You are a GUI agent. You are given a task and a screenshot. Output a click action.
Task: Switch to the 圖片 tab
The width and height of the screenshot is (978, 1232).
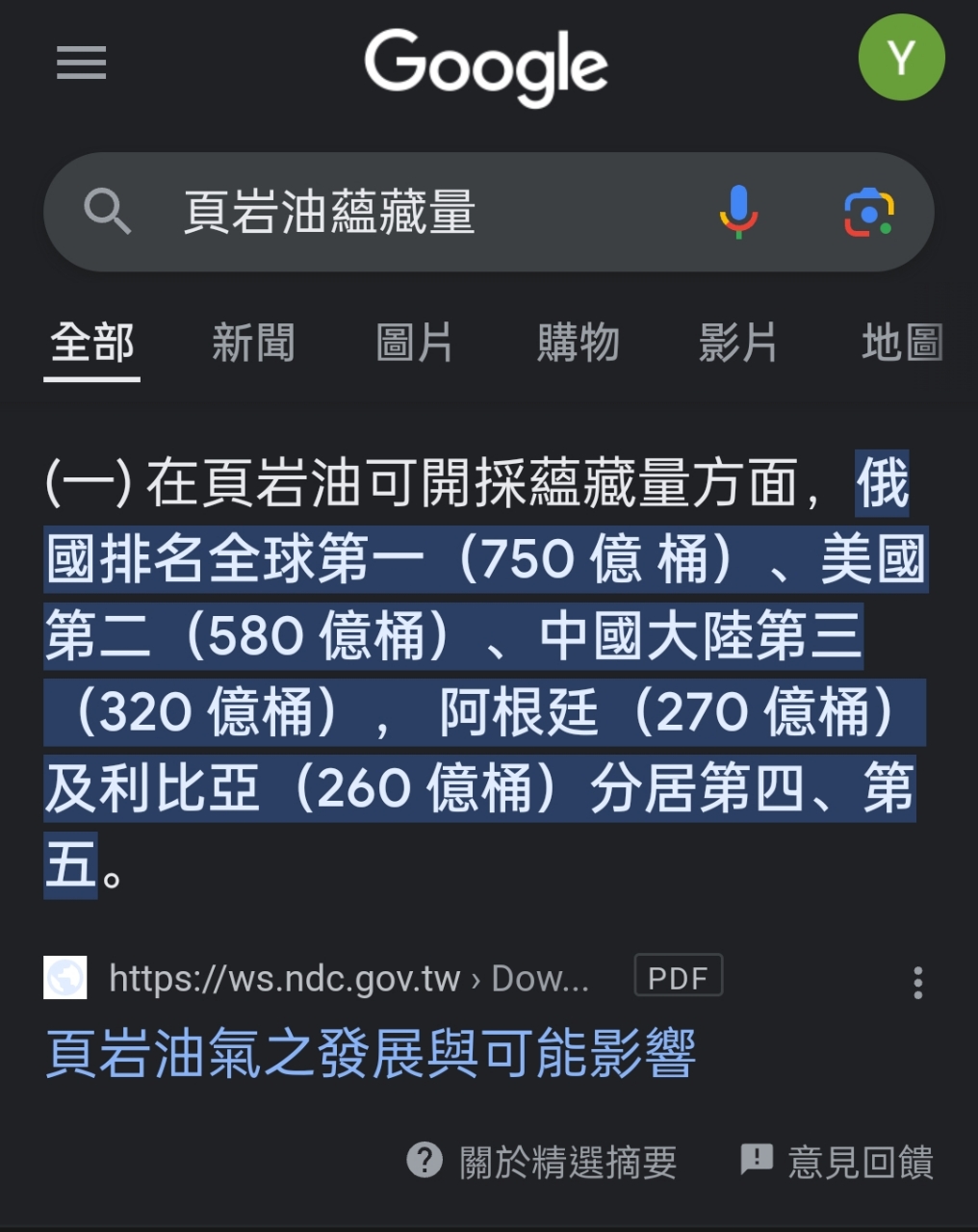[x=414, y=344]
